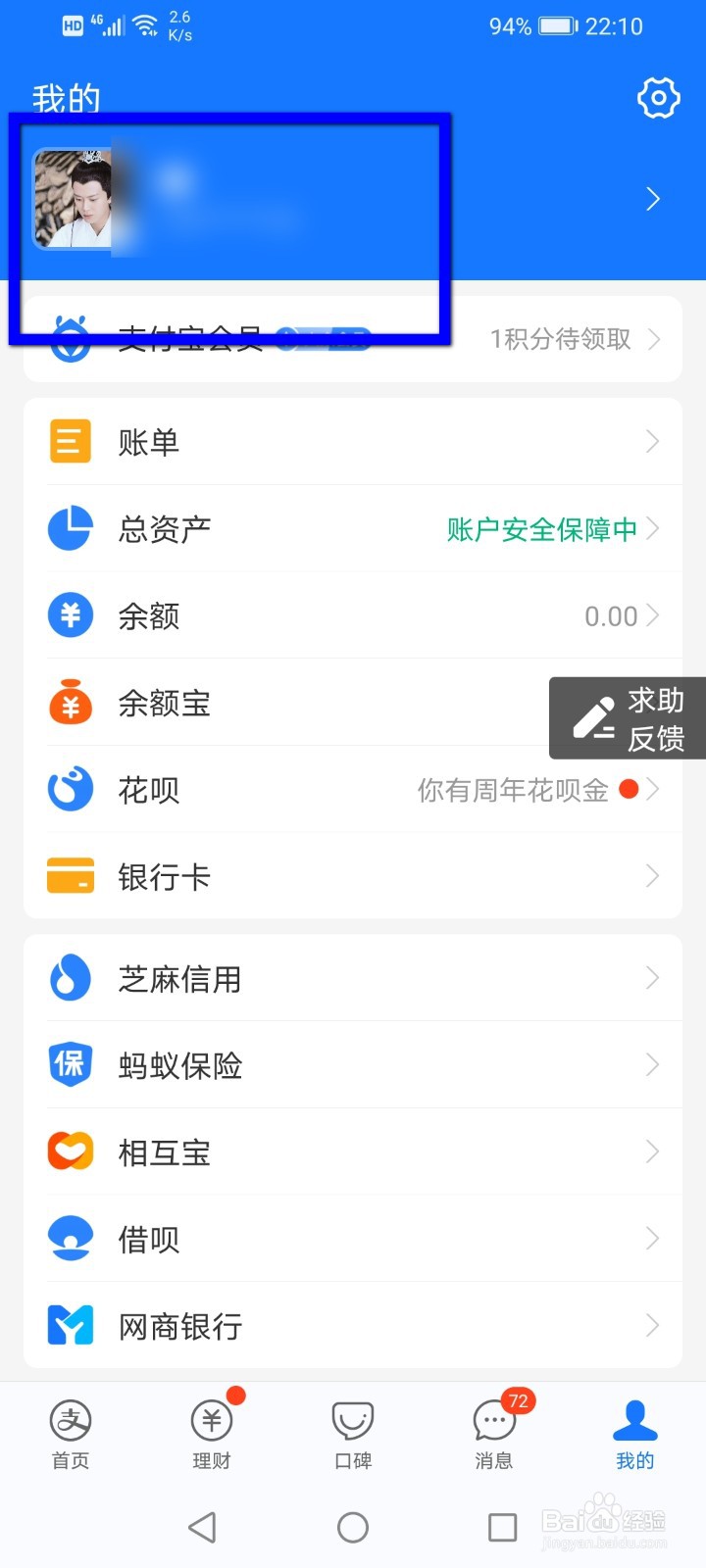Screen dimensions: 706x1568
Task: Open settings with the gear icon
Action: (658, 98)
